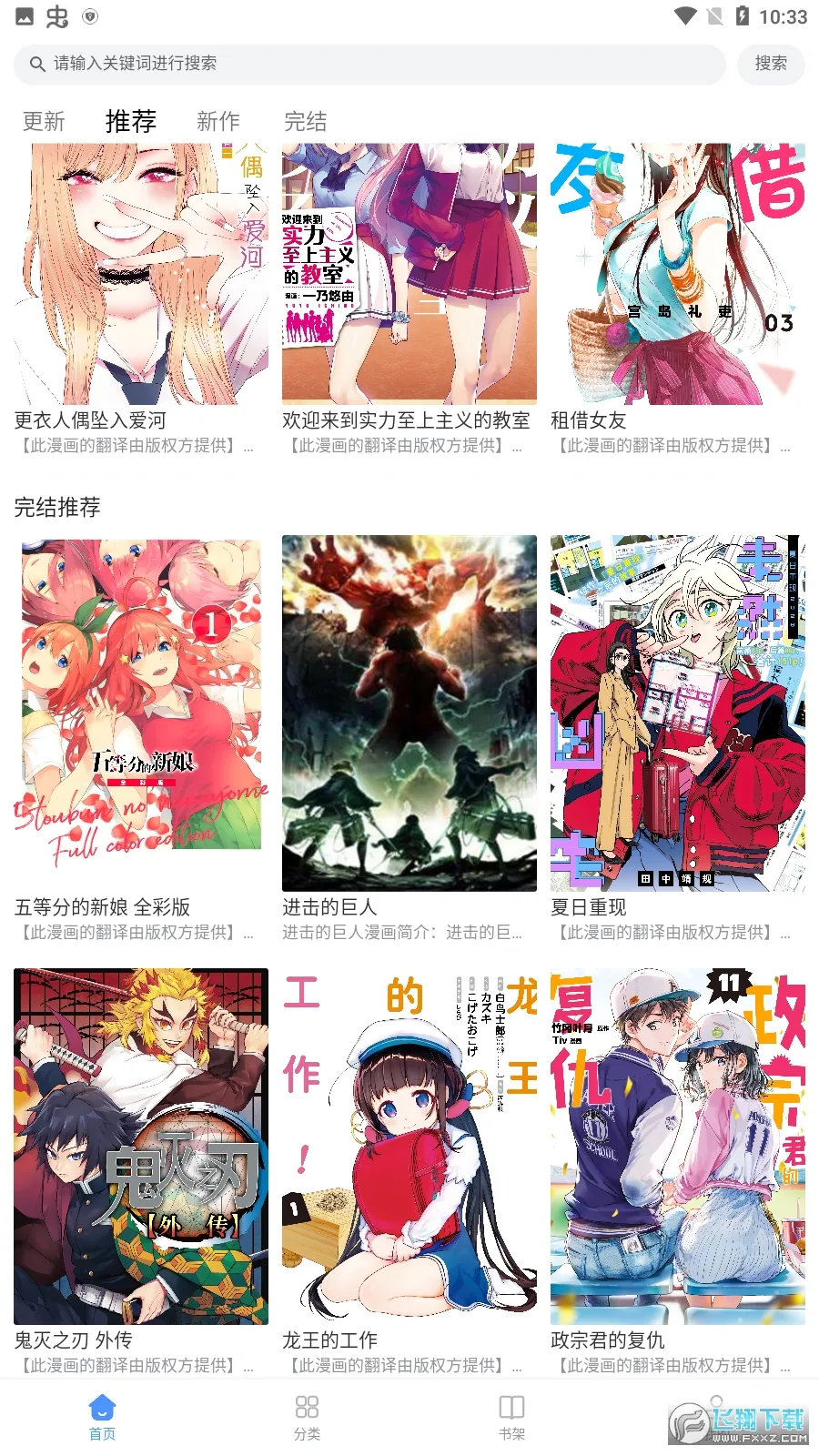The image size is (819, 1456).
Task: Select the 推荐 tab
Action: tap(131, 121)
